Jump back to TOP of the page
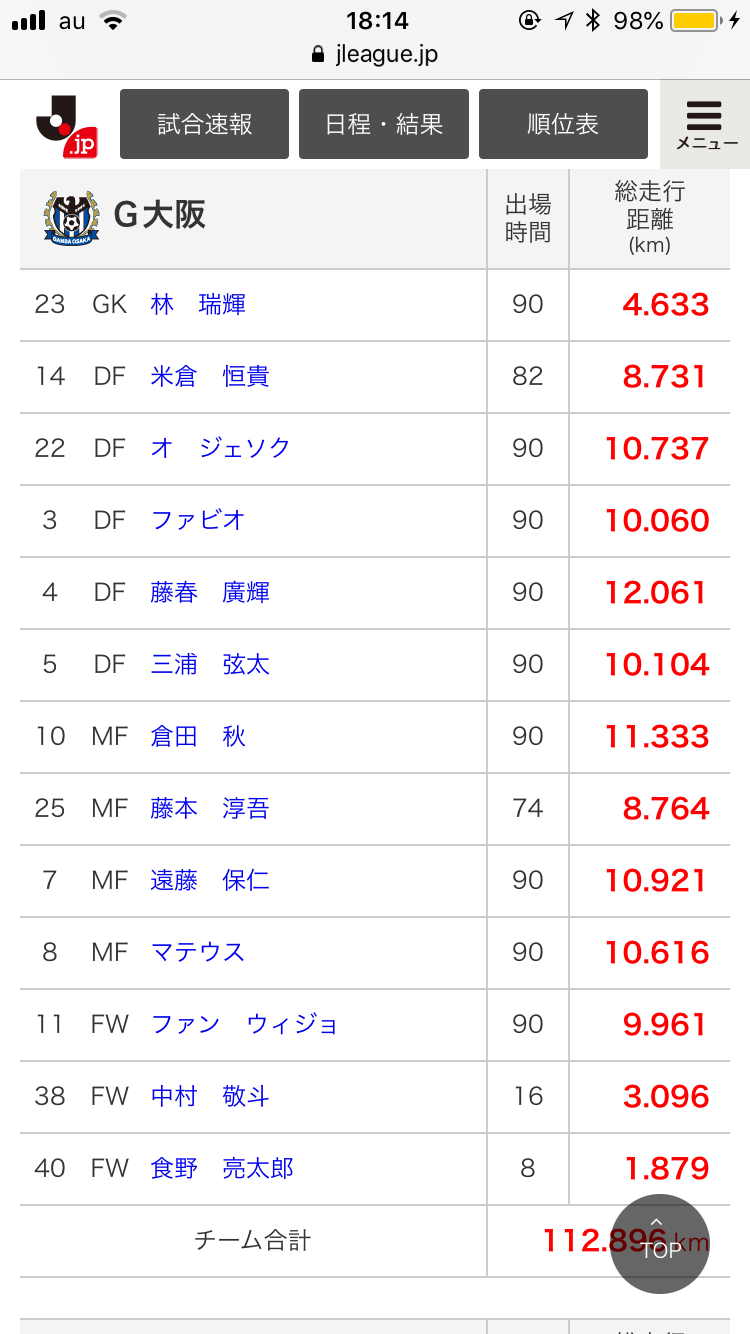Image resolution: width=750 pixels, height=1334 pixels. [x=659, y=1244]
